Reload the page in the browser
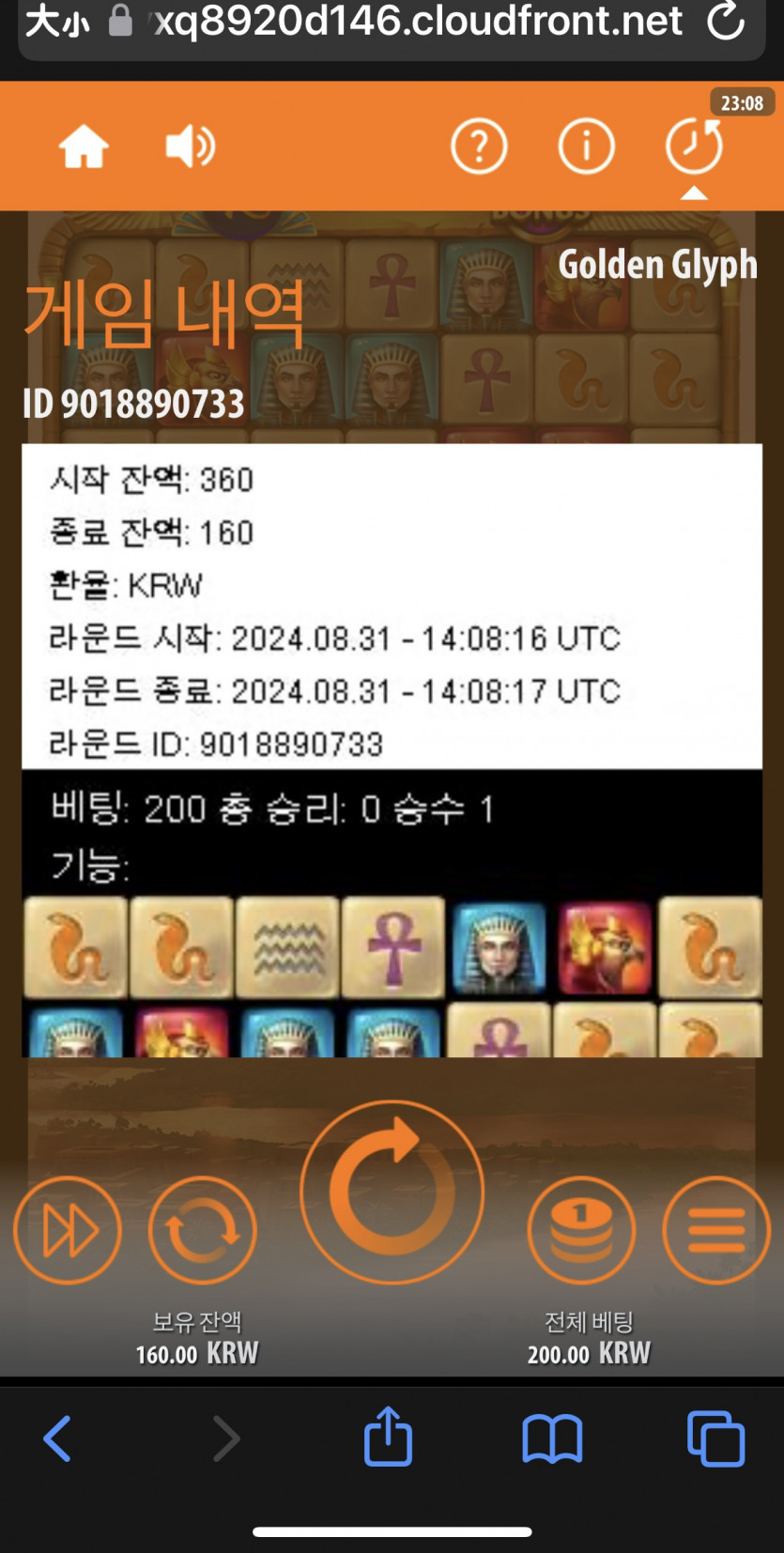The width and height of the screenshot is (784, 1553). click(x=726, y=21)
